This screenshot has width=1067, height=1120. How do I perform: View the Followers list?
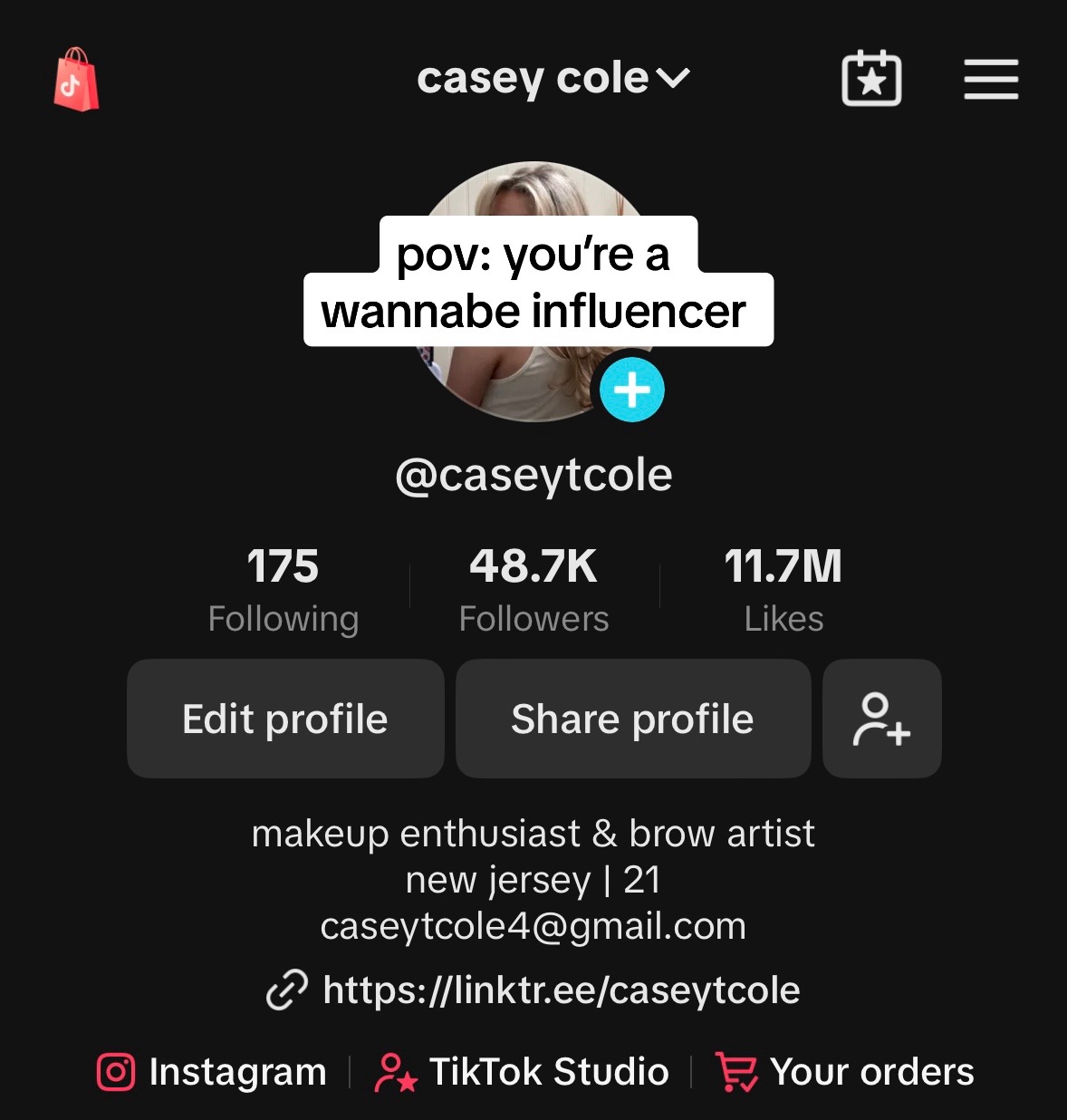pos(533,590)
